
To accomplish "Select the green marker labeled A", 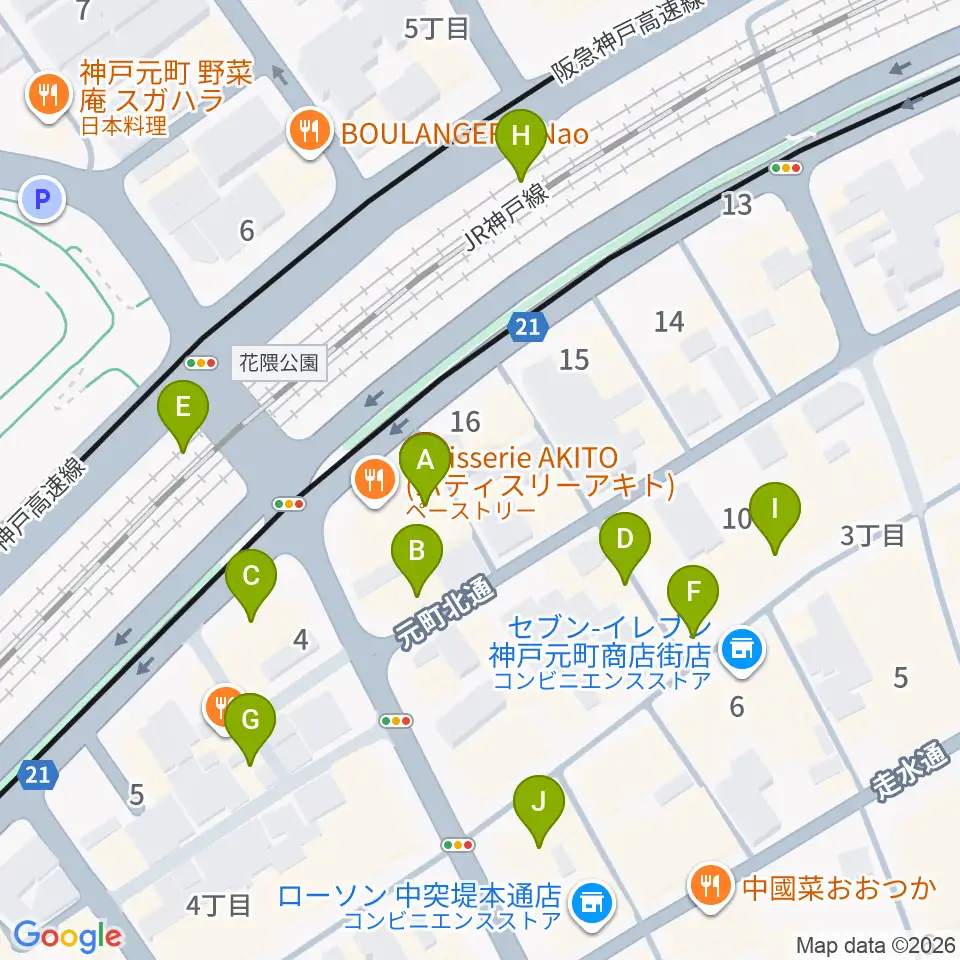I will click(425, 467).
